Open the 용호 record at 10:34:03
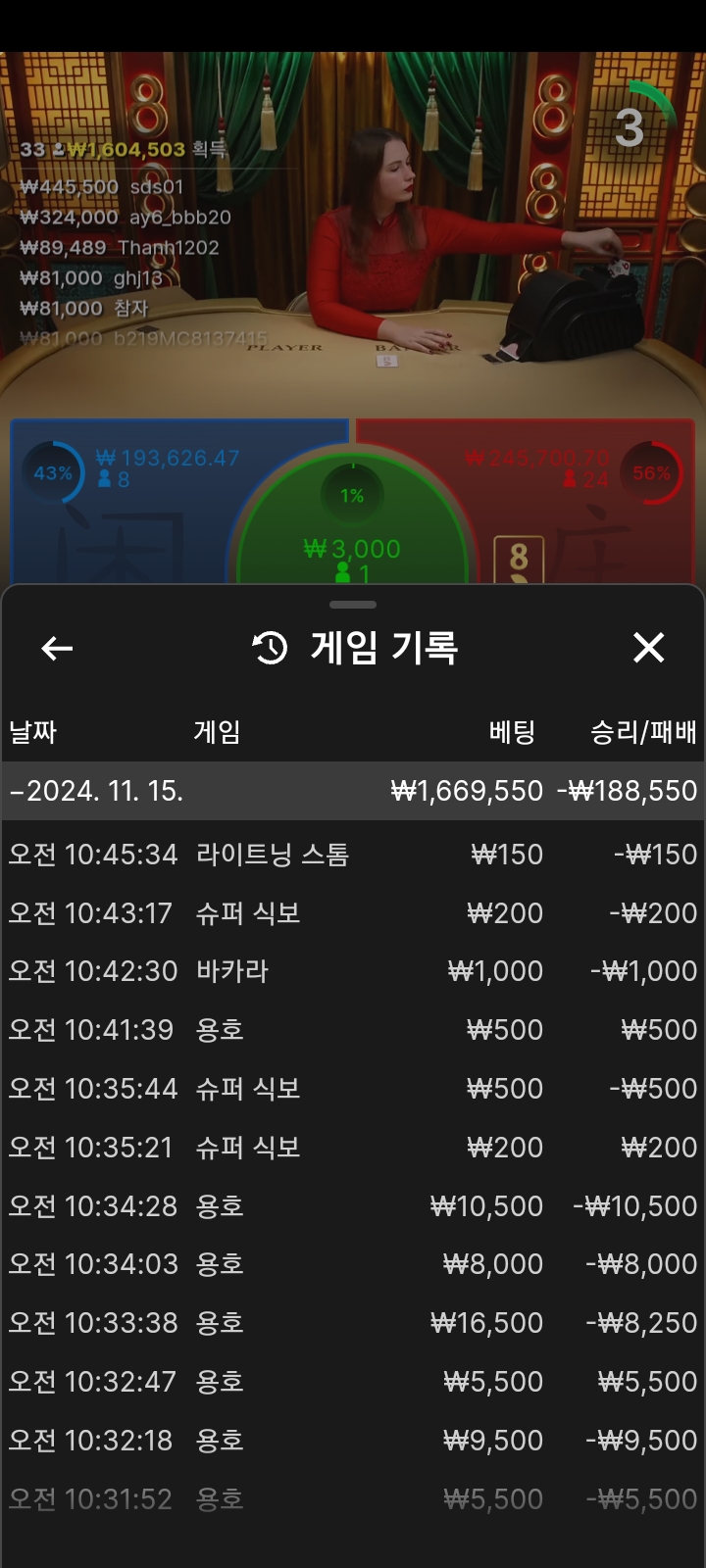 point(353,1264)
